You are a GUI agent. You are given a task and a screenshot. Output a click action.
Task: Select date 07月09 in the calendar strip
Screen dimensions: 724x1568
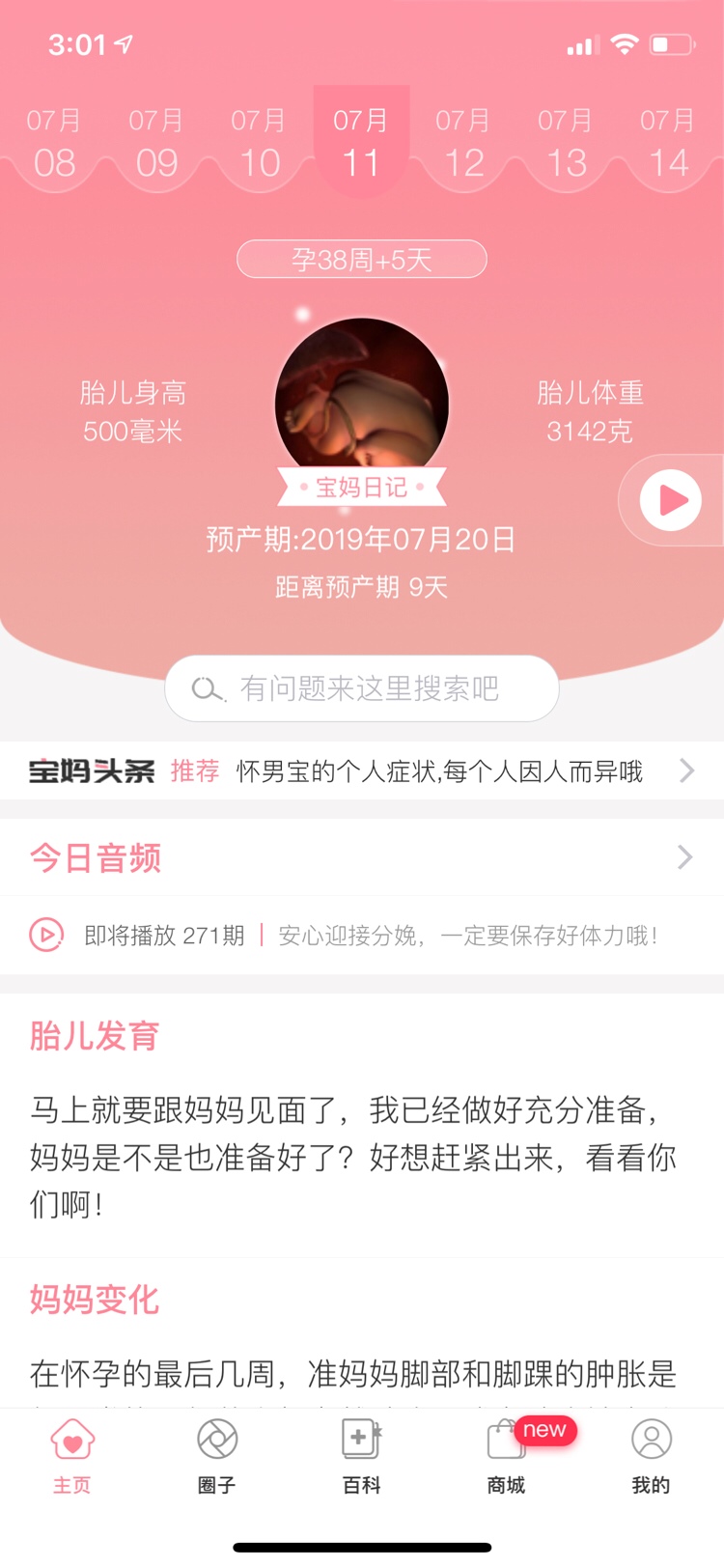coord(156,143)
